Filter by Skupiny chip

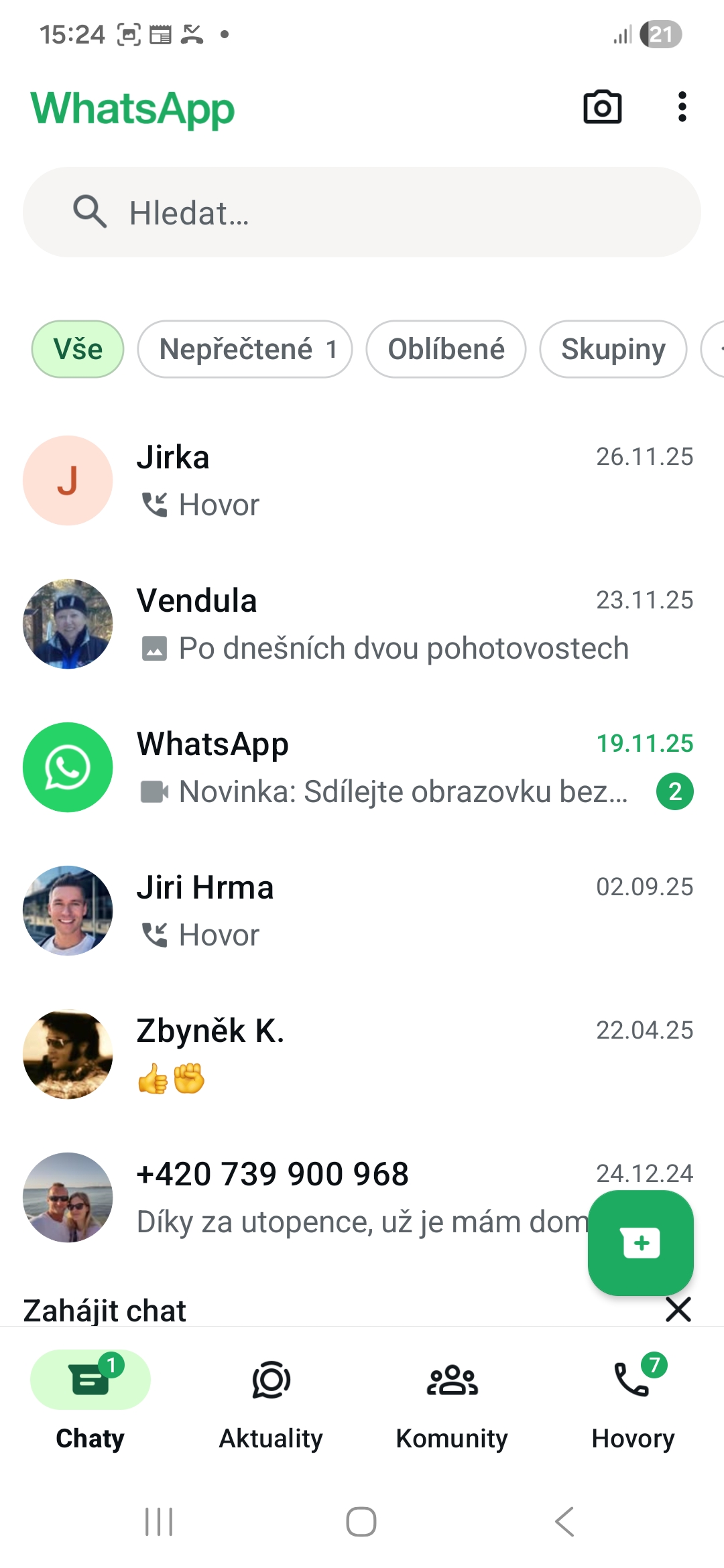point(613,349)
